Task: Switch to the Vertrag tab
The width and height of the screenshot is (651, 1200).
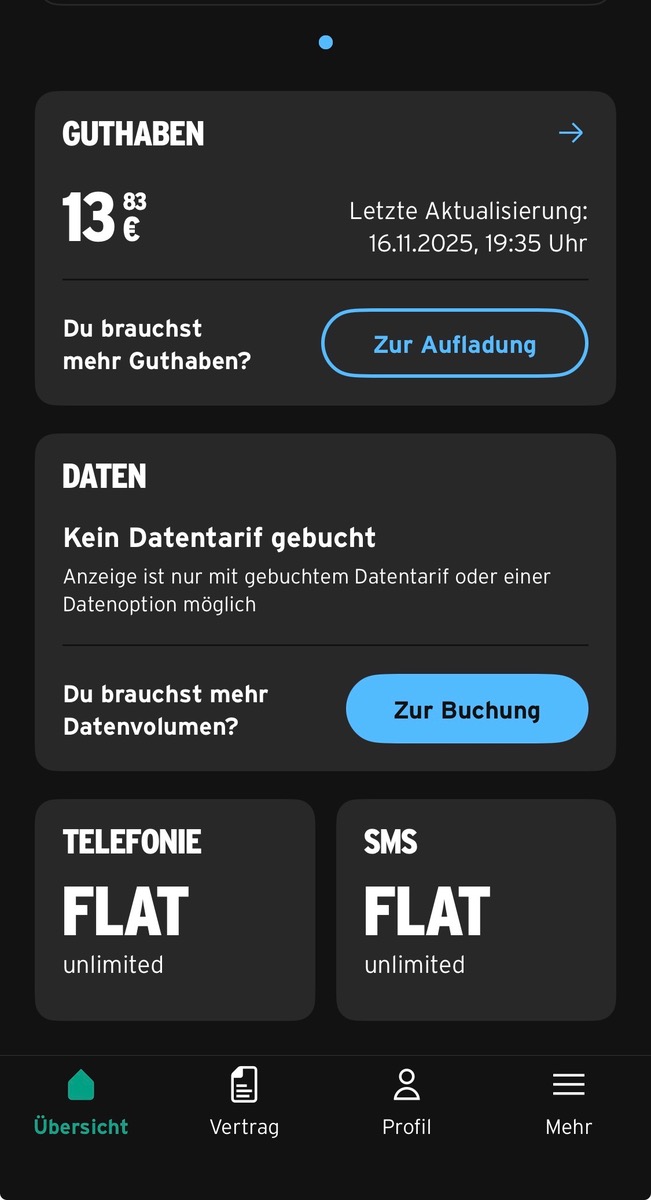Action: click(x=244, y=1102)
